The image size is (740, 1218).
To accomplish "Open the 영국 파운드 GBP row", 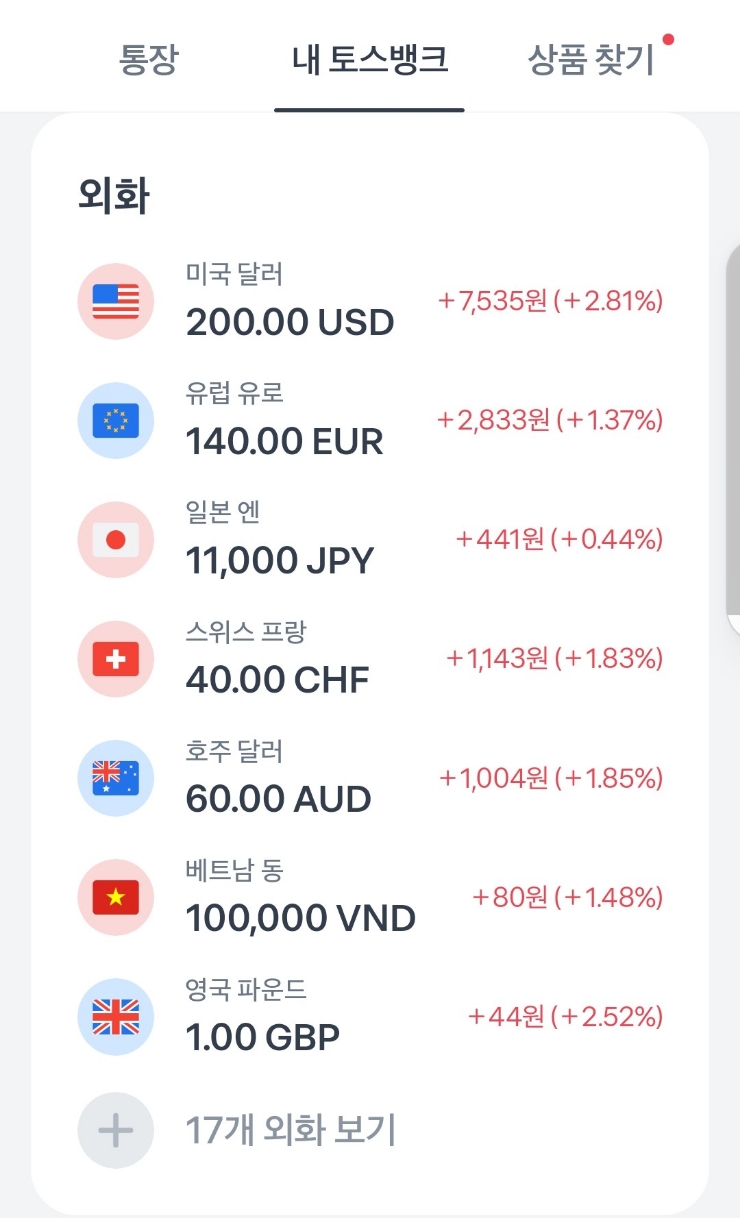I will (x=263, y=1017).
